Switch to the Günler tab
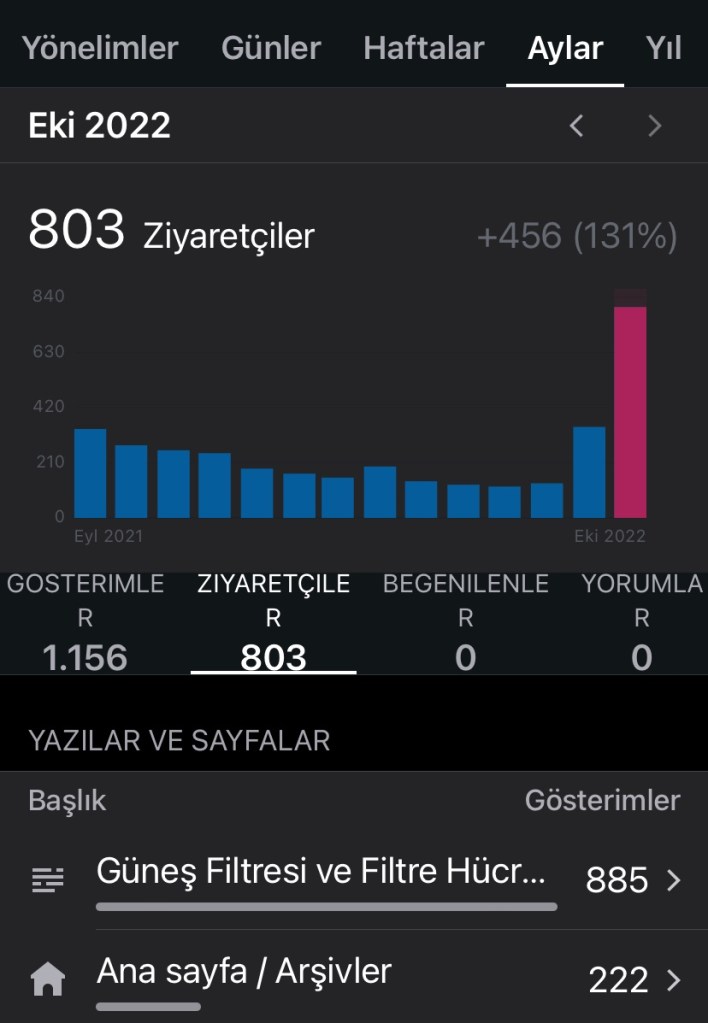 click(x=271, y=48)
